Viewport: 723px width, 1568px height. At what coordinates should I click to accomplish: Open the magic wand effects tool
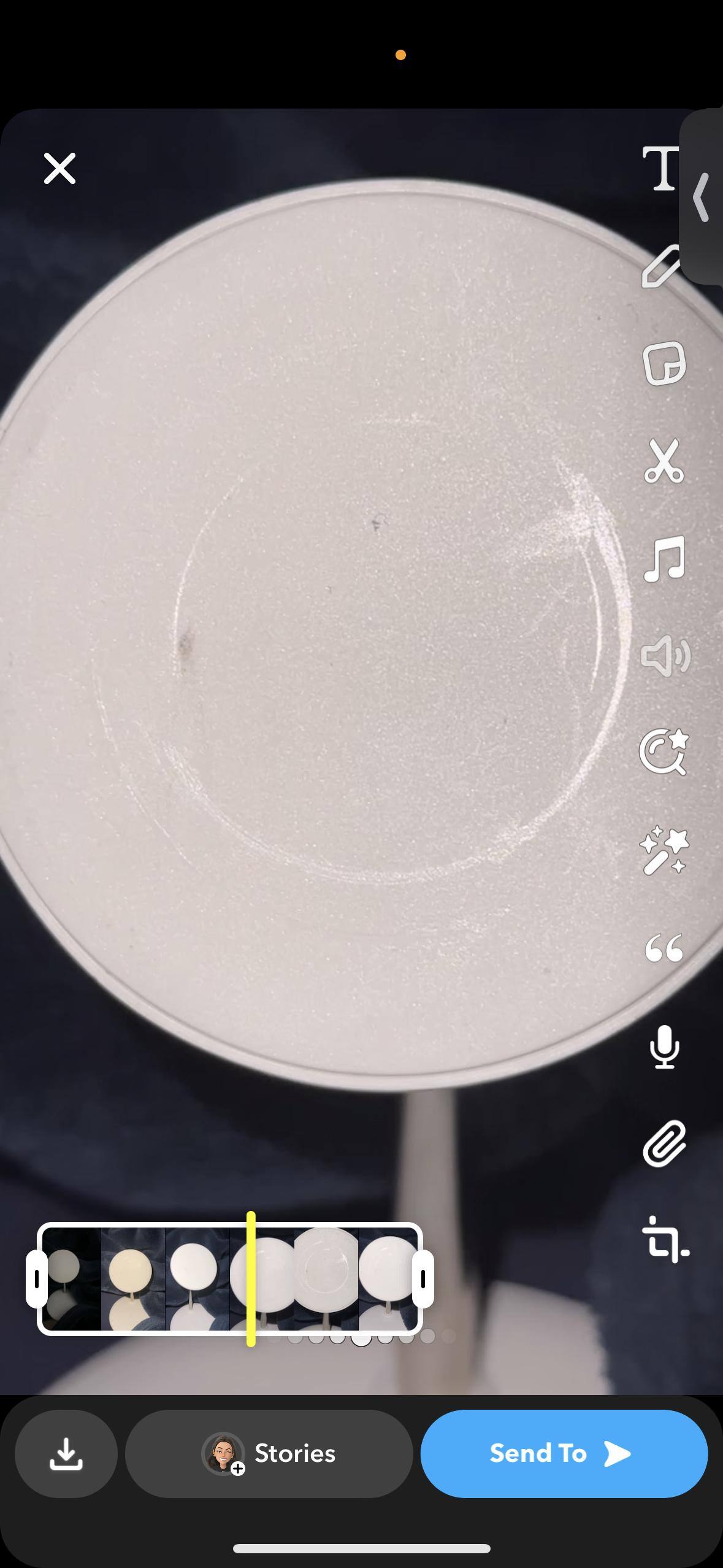[664, 851]
